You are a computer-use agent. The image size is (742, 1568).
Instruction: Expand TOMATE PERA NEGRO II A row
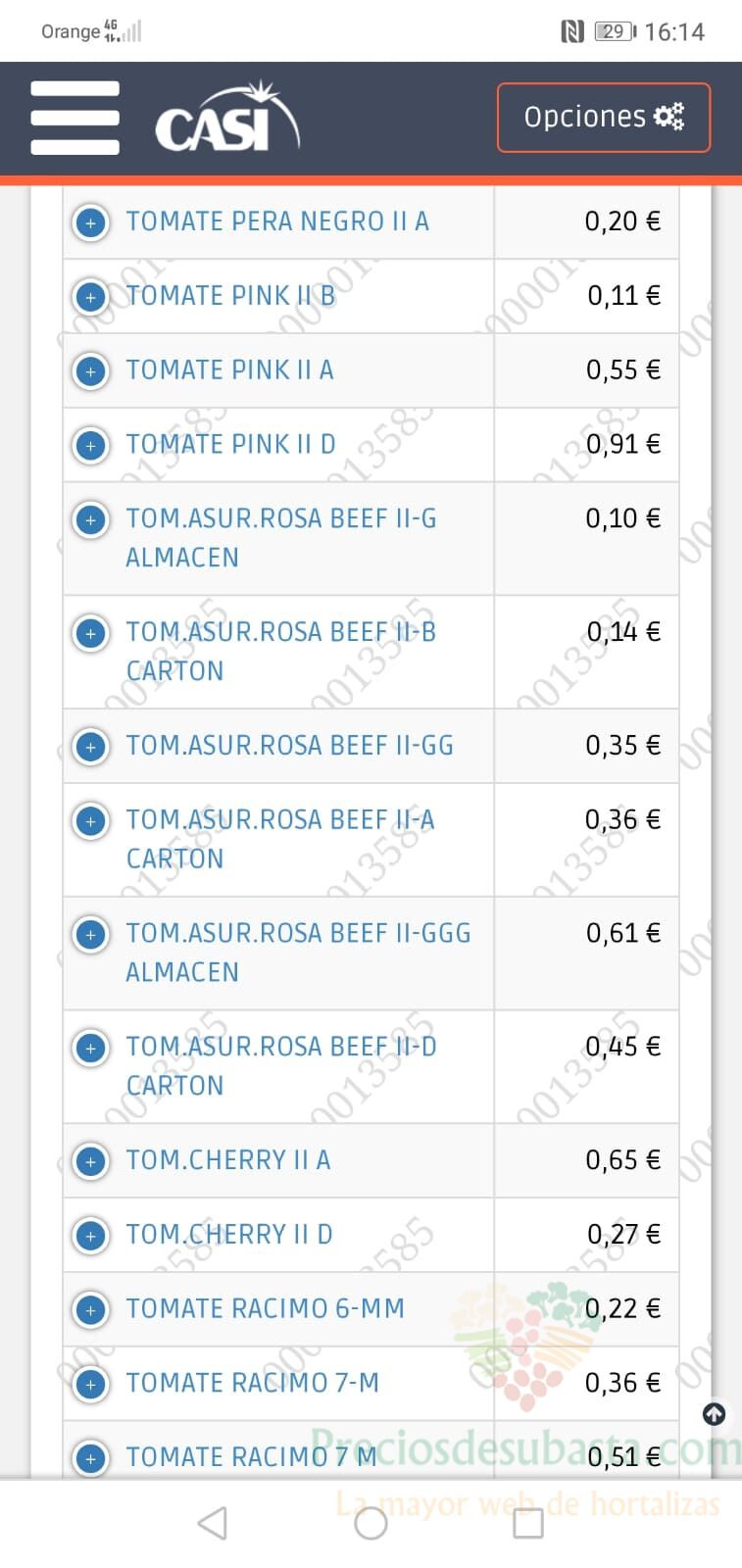pyautogui.click(x=91, y=222)
